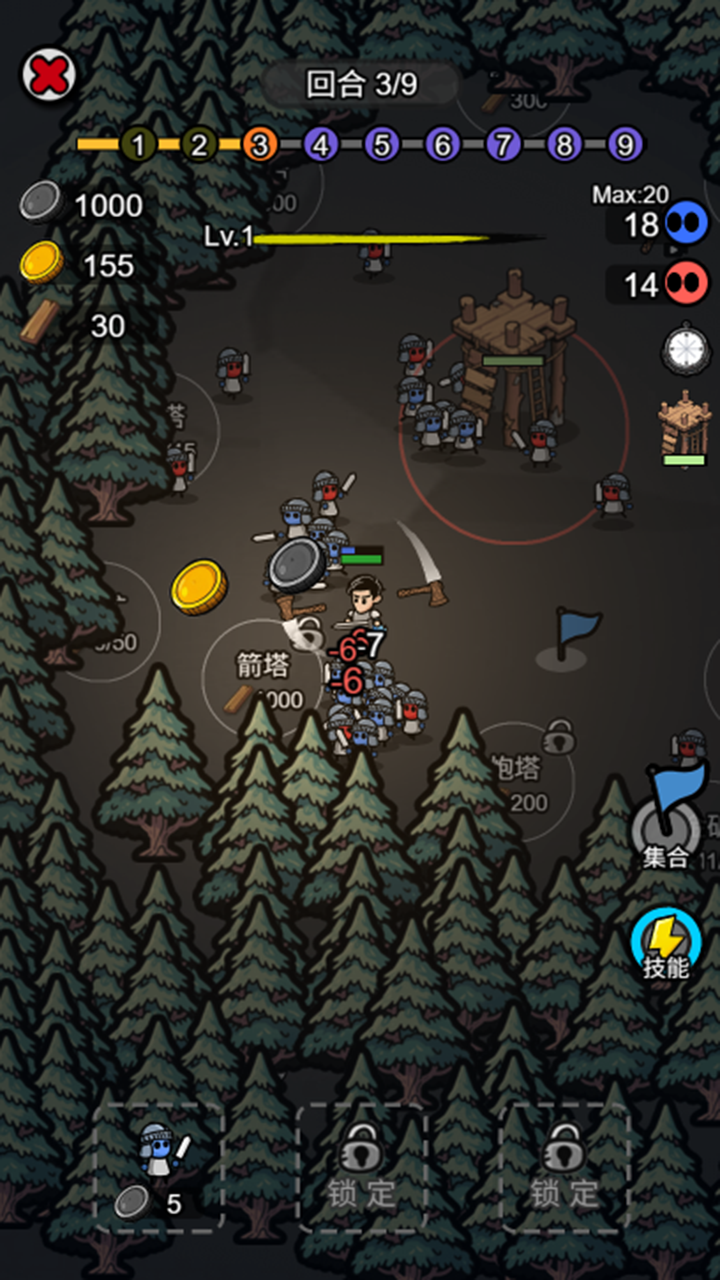Image resolution: width=720 pixels, height=1280 pixels.
Task: Tap round marker 1 on the progress track
Action: (x=139, y=143)
